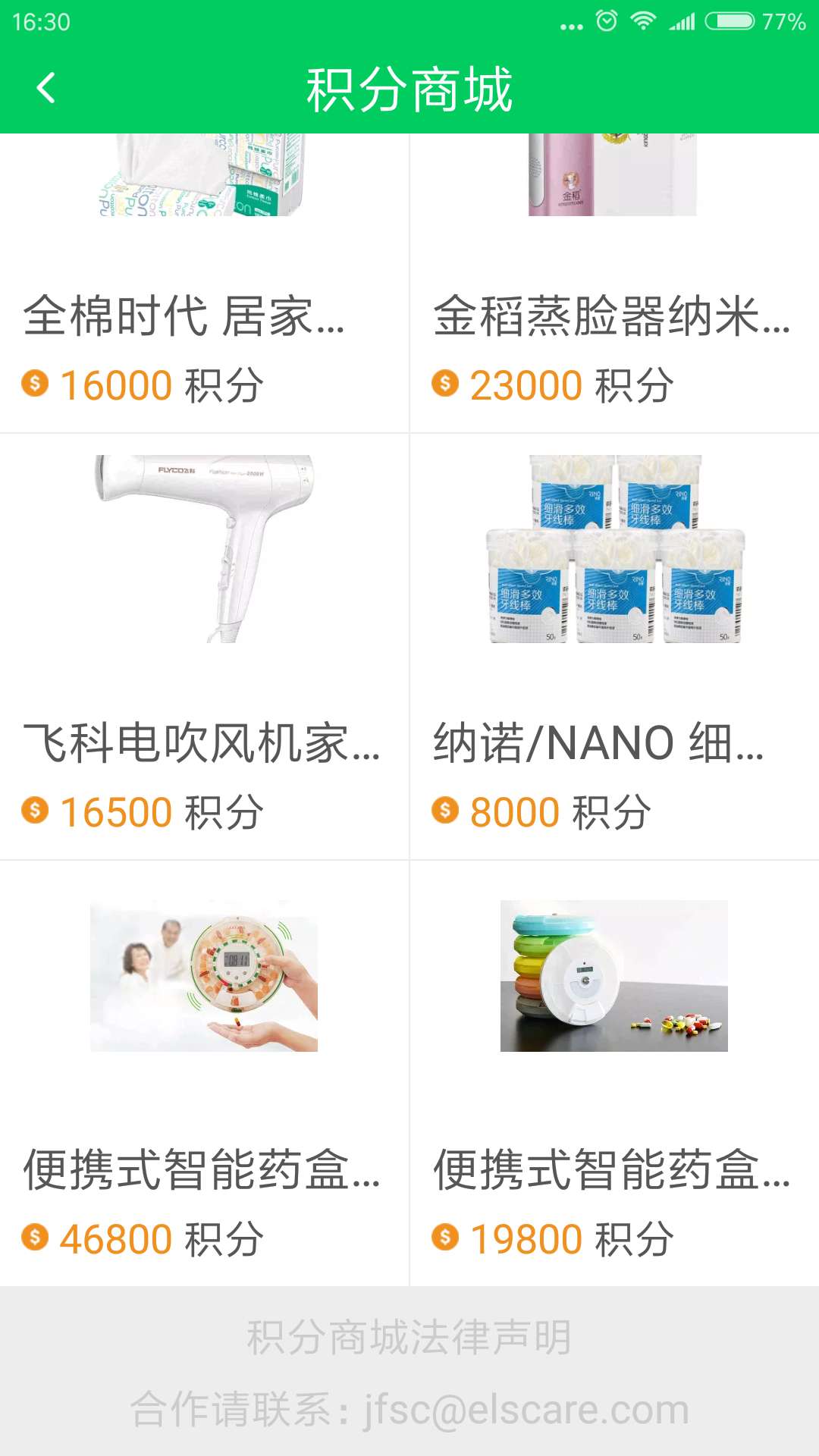Tap the back arrow to leave 积分商城
Image resolution: width=819 pixels, height=1456 pixels.
[x=47, y=89]
